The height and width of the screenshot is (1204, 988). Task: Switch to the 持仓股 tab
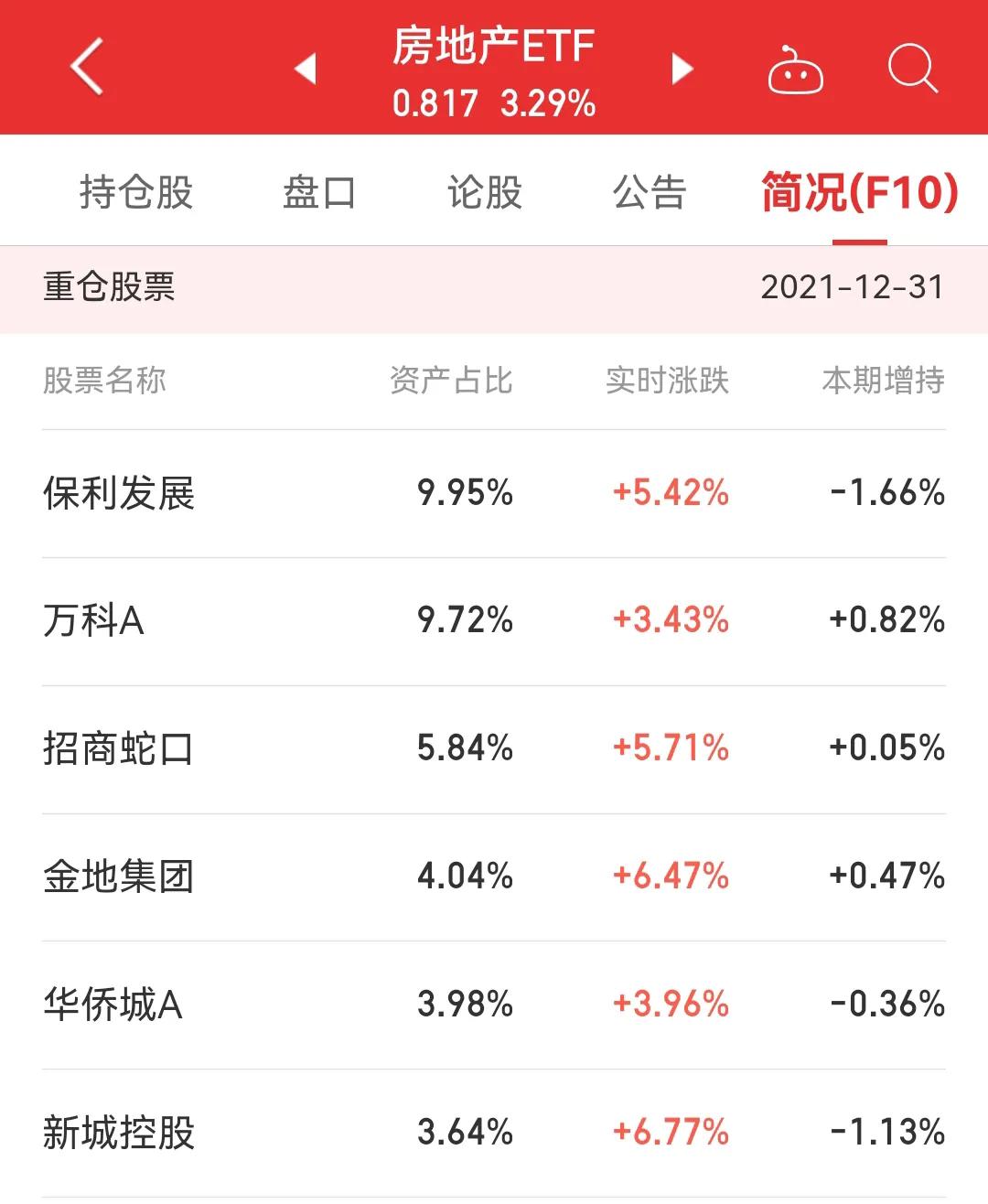(136, 192)
